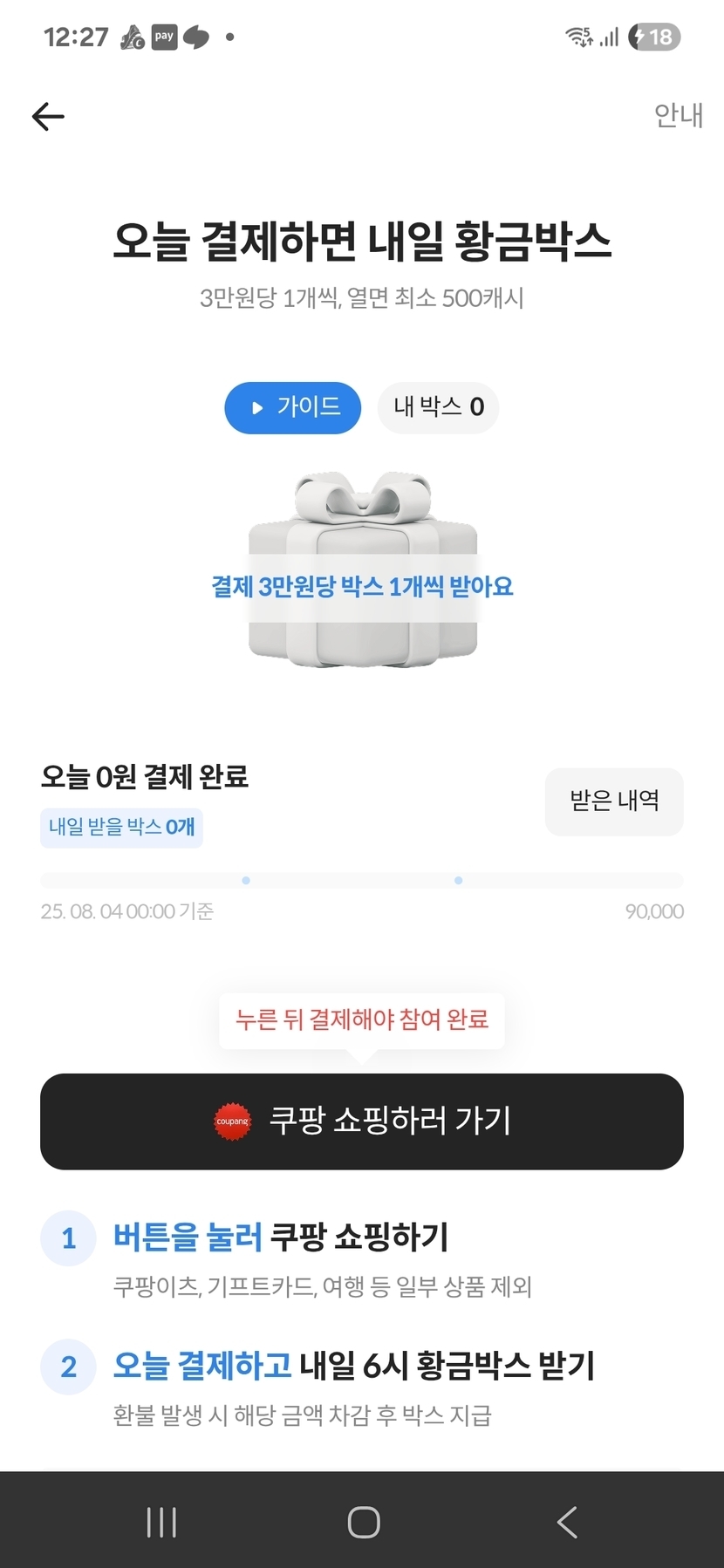The image size is (724, 1568).
Task: Go to home screen
Action: coord(363,1523)
